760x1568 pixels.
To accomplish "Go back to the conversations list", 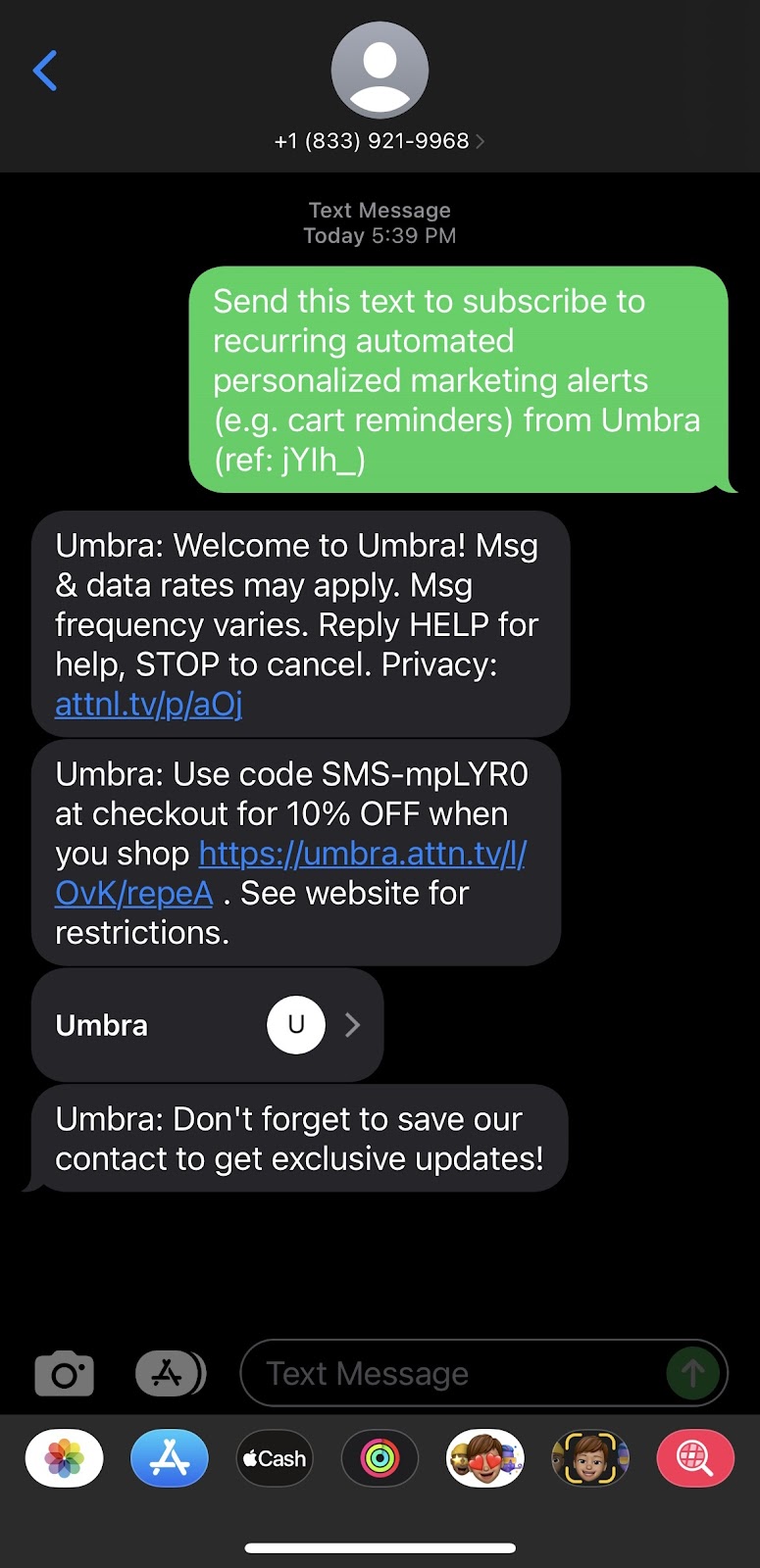I will point(45,71).
